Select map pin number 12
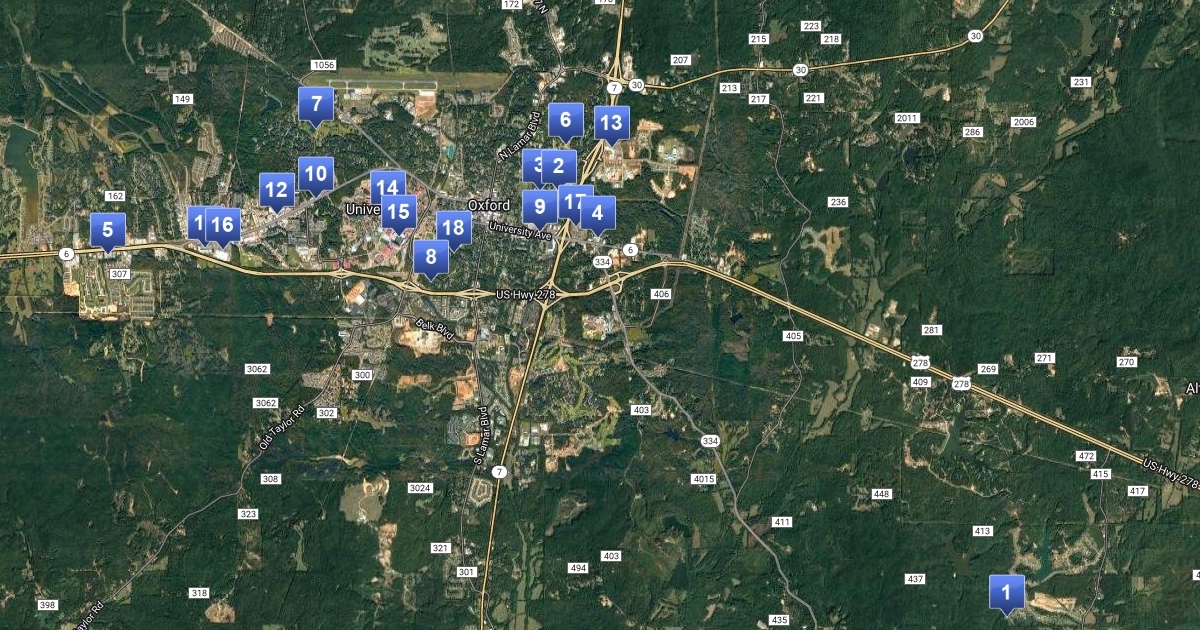Image resolution: width=1200 pixels, height=630 pixels. [277, 189]
